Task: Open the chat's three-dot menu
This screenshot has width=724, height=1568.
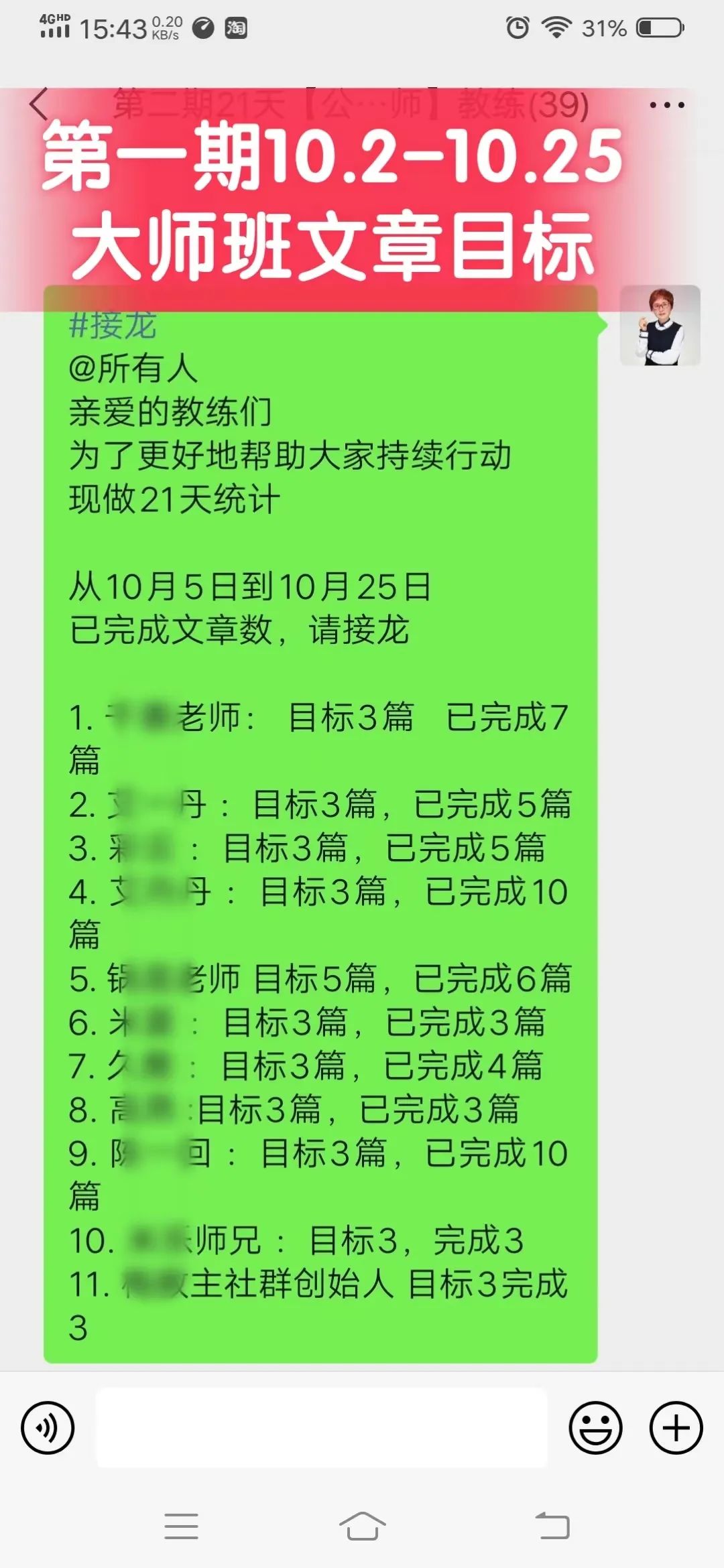Action: pyautogui.click(x=666, y=105)
